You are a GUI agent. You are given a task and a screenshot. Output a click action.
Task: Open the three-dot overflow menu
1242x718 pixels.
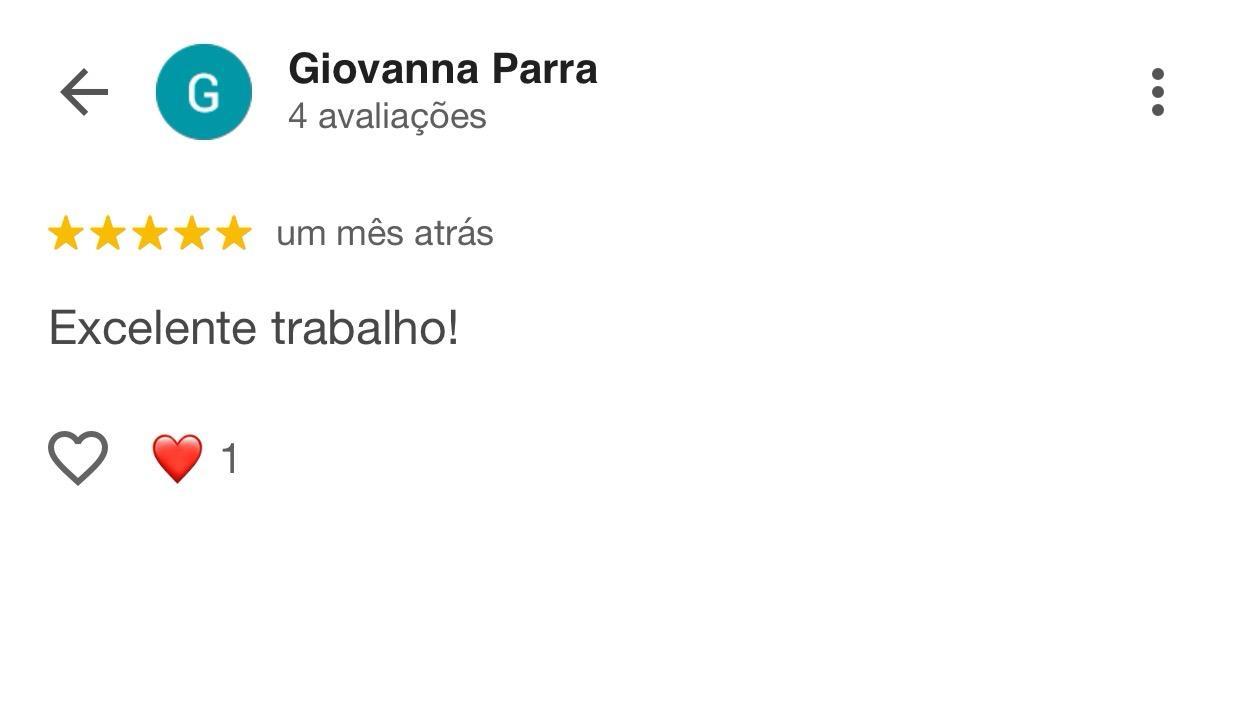[1157, 93]
